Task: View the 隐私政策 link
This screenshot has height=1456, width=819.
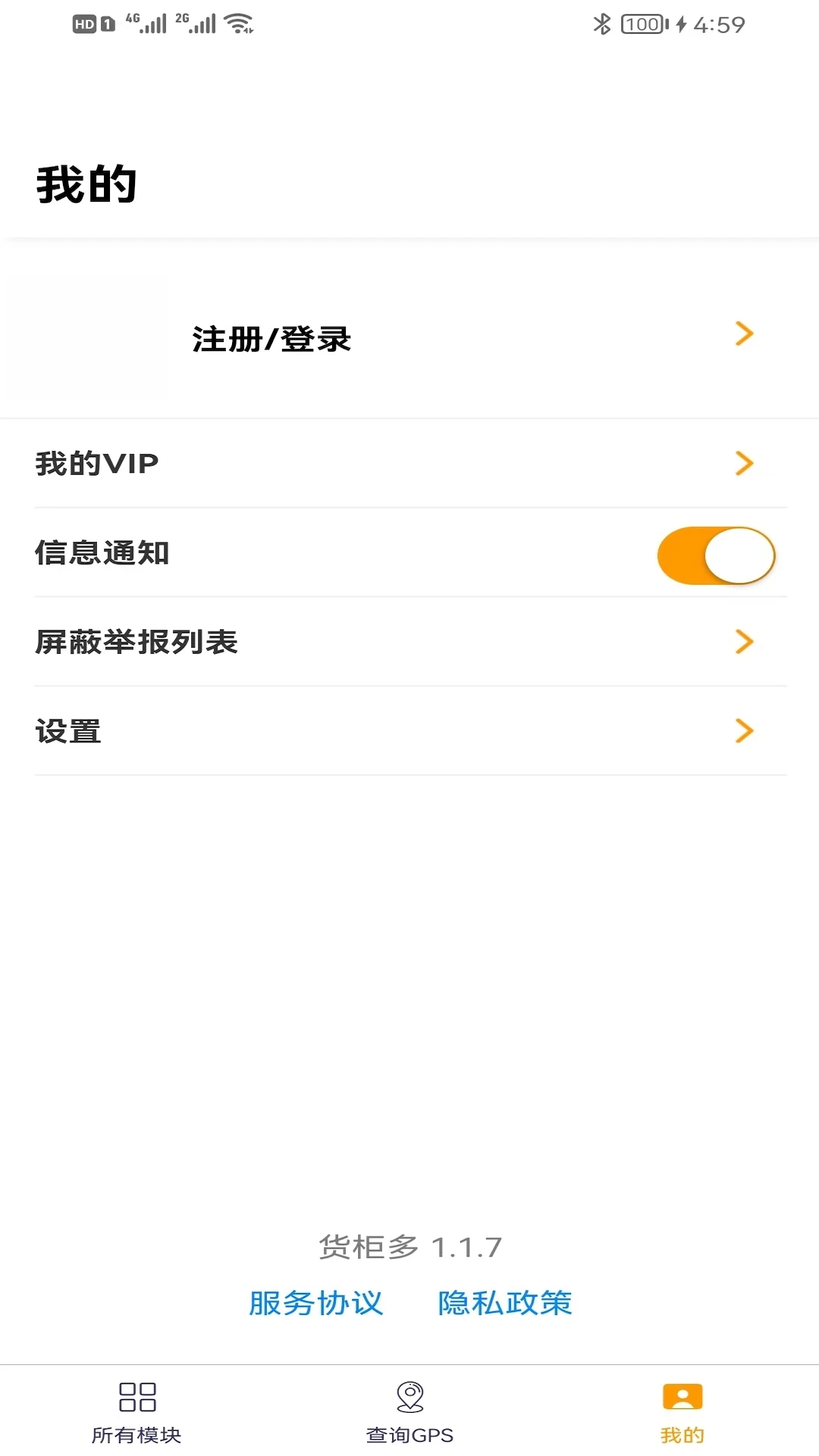Action: pos(505,1303)
